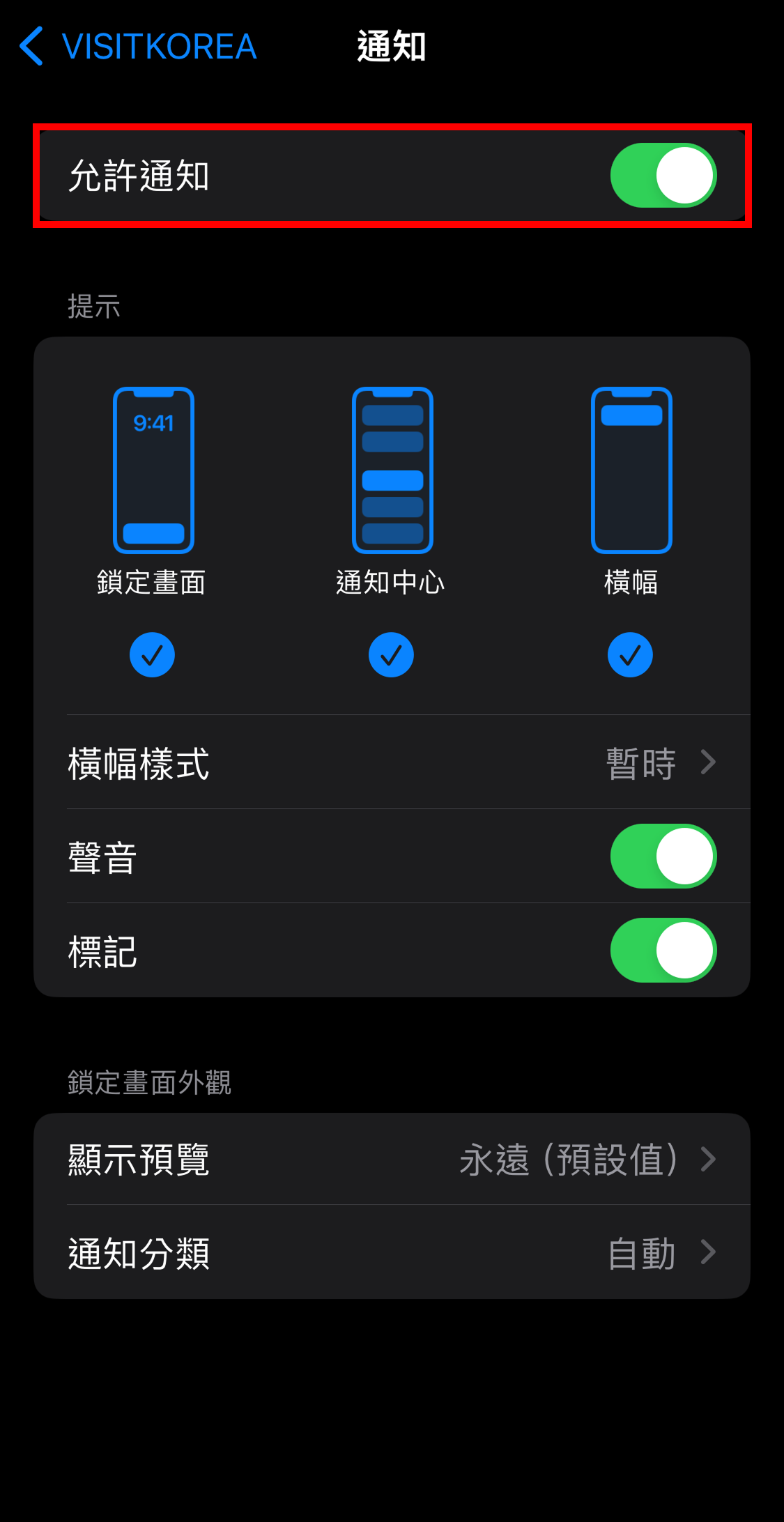The height and width of the screenshot is (1522, 784).
Task: Tap the chevron next to 橫幅樣式
Action: [707, 762]
